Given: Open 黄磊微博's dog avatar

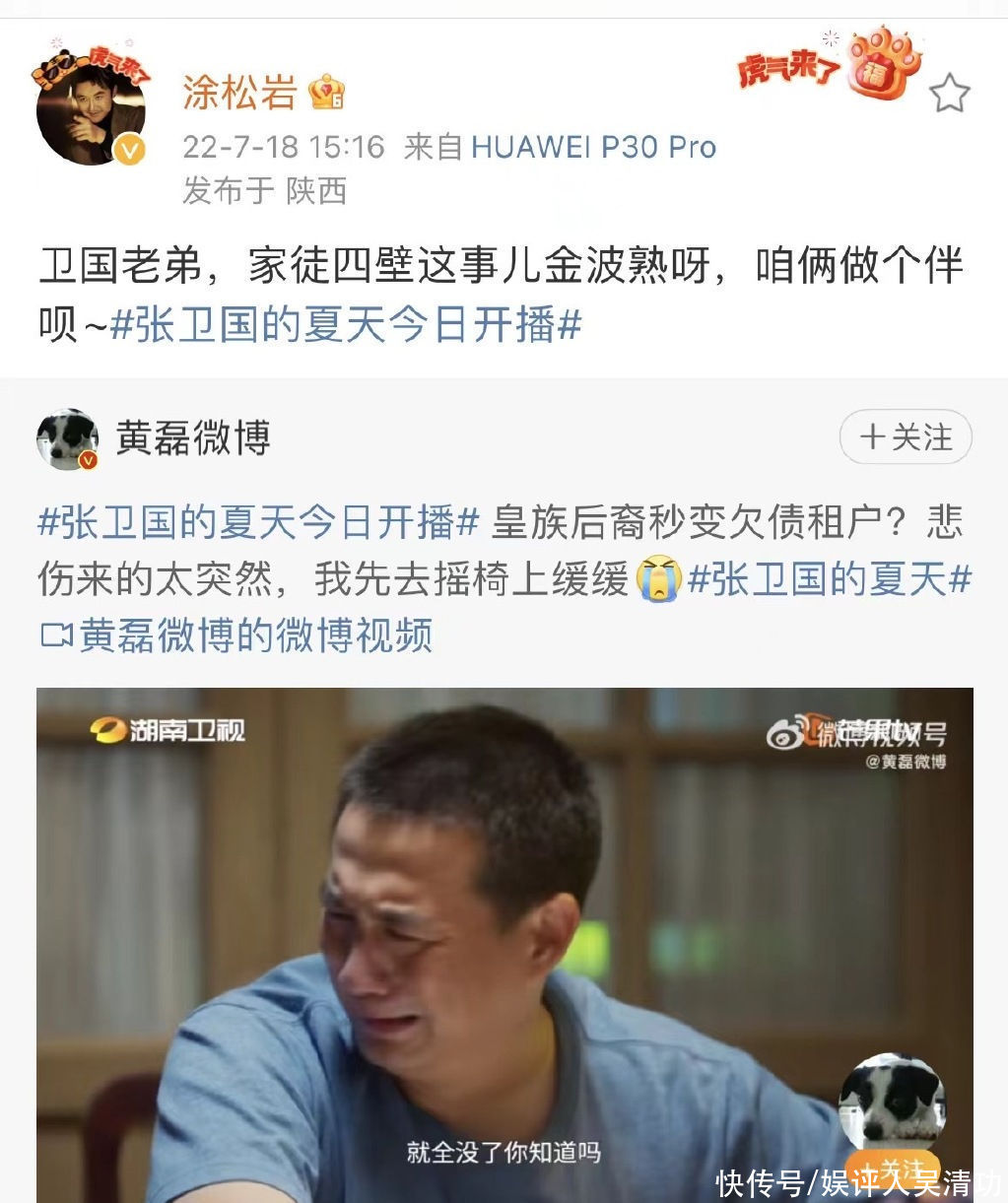Looking at the screenshot, I should pyautogui.click(x=67, y=438).
